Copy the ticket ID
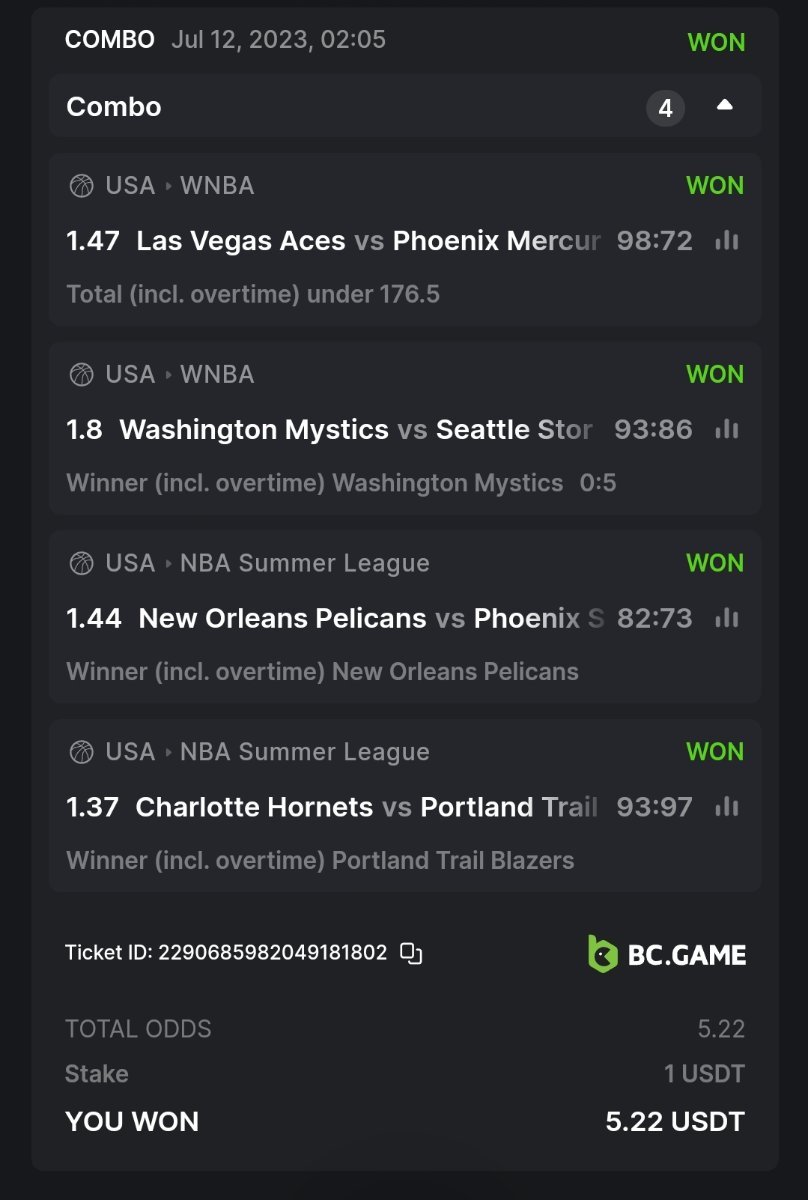Screen dimensions: 808x1200 coord(411,953)
